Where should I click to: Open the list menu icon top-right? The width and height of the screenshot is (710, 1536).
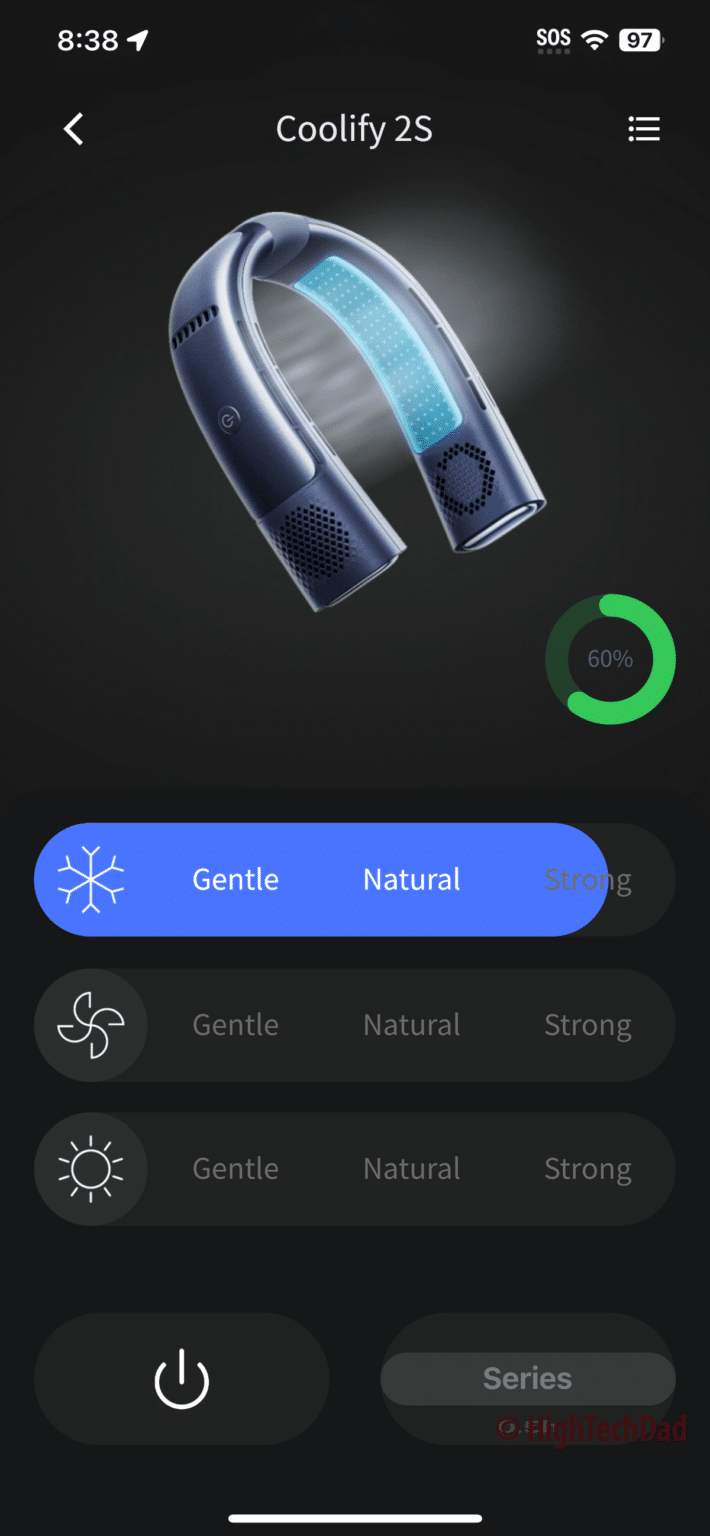(643, 129)
